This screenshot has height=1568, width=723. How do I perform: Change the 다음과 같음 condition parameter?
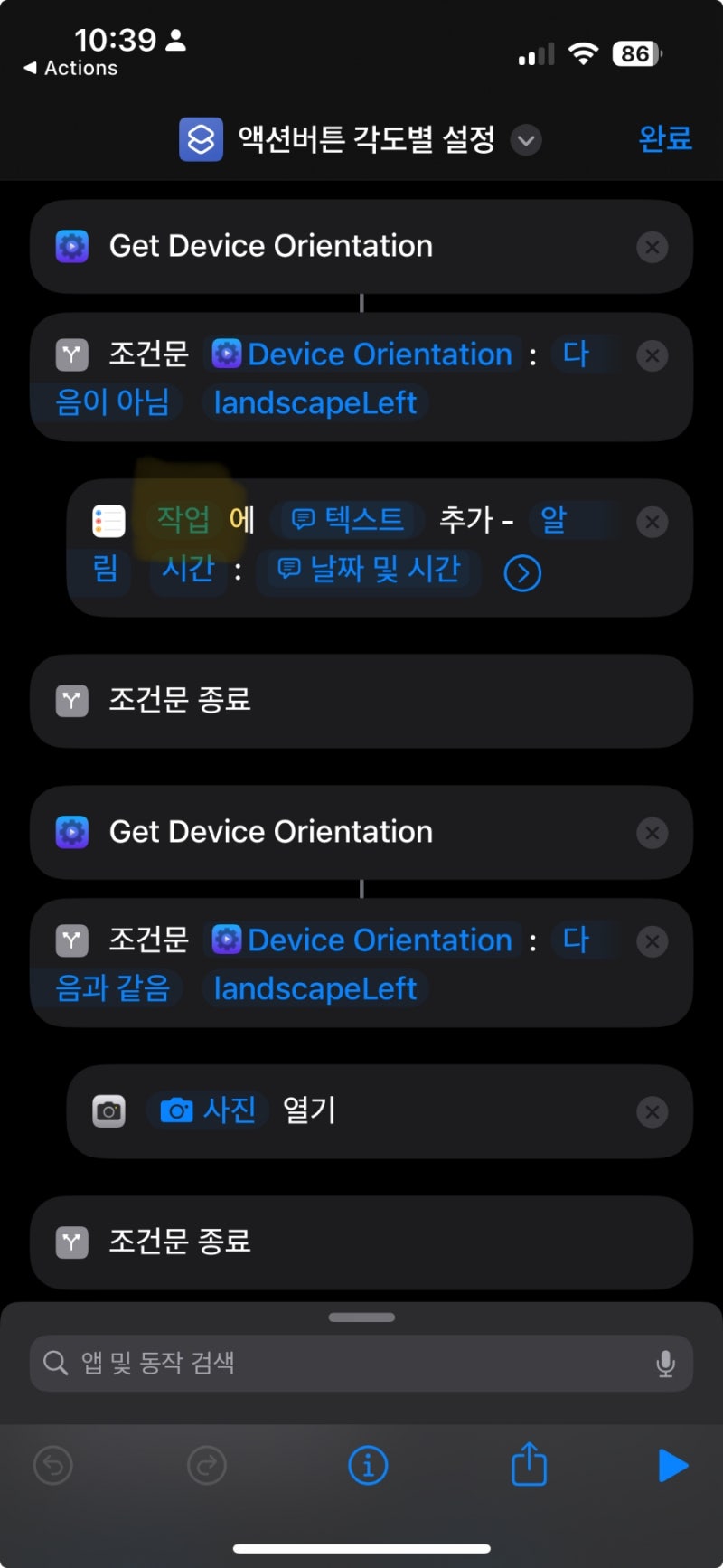tap(112, 987)
